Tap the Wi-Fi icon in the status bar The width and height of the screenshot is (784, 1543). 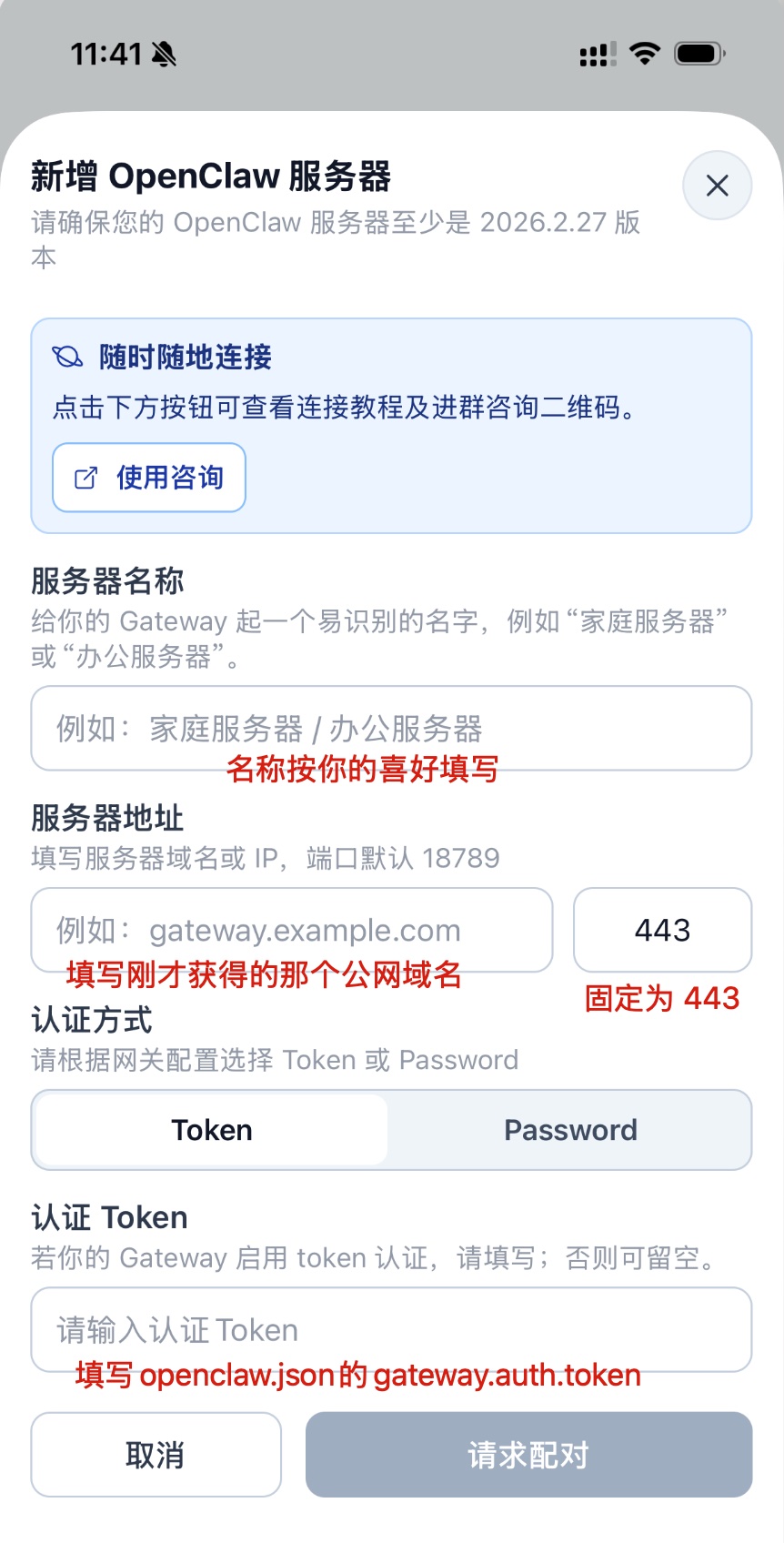click(x=643, y=54)
